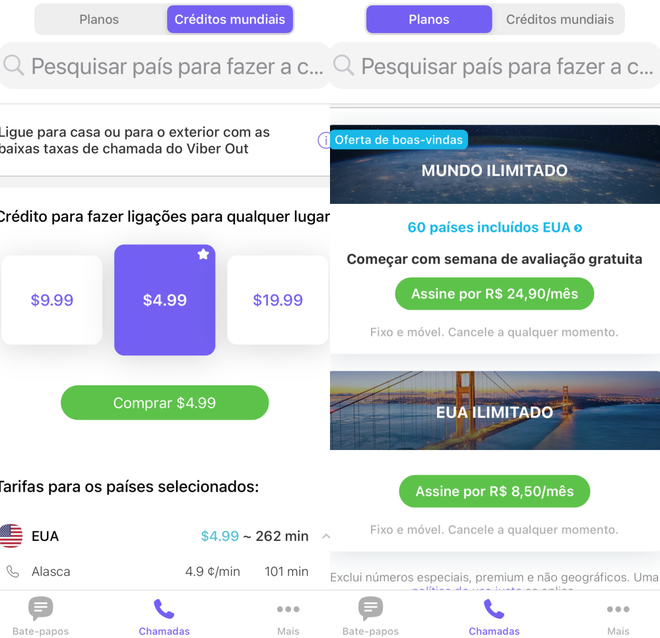The width and height of the screenshot is (660, 638).
Task: Open the 60 países incluídos EUA link
Action: (494, 228)
